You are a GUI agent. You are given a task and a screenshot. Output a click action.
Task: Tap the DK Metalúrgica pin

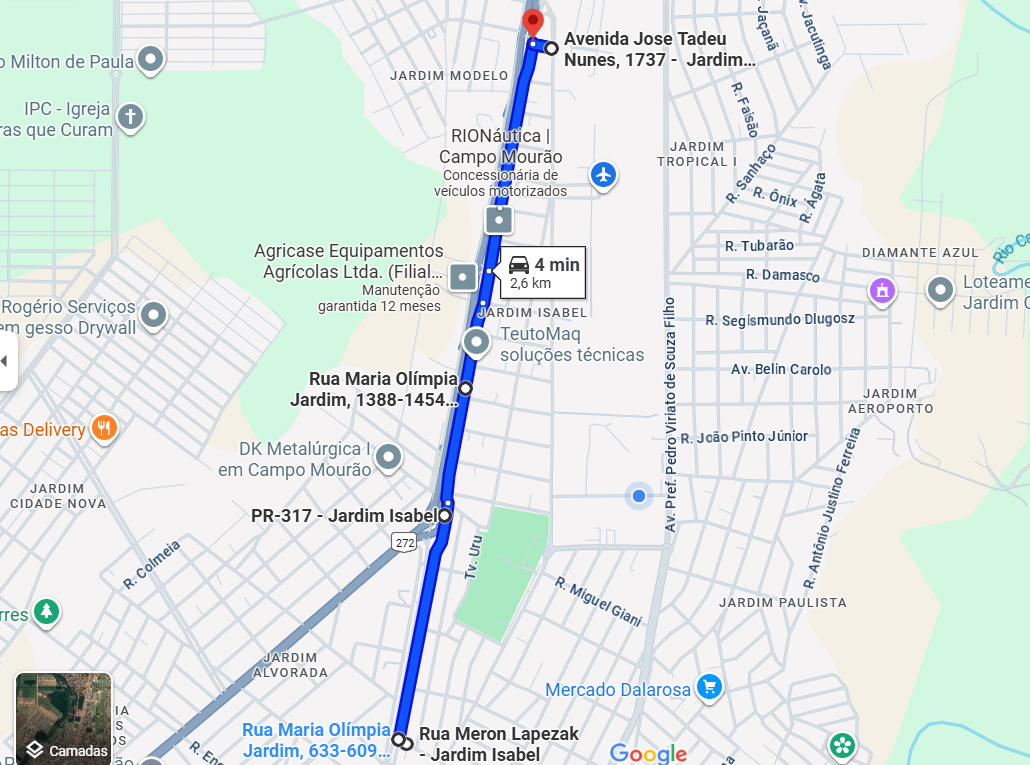pos(388,459)
